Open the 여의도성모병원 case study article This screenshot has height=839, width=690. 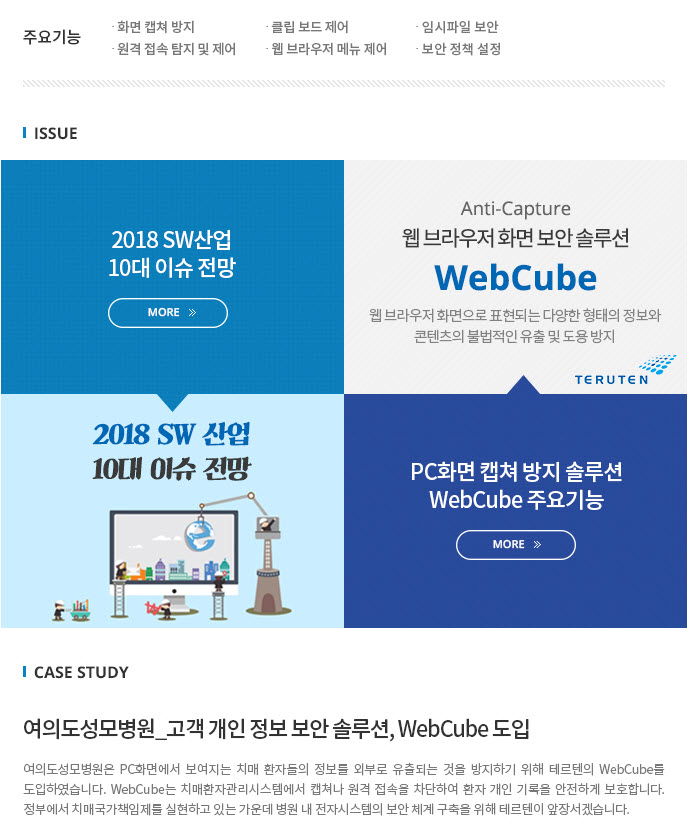tap(276, 728)
